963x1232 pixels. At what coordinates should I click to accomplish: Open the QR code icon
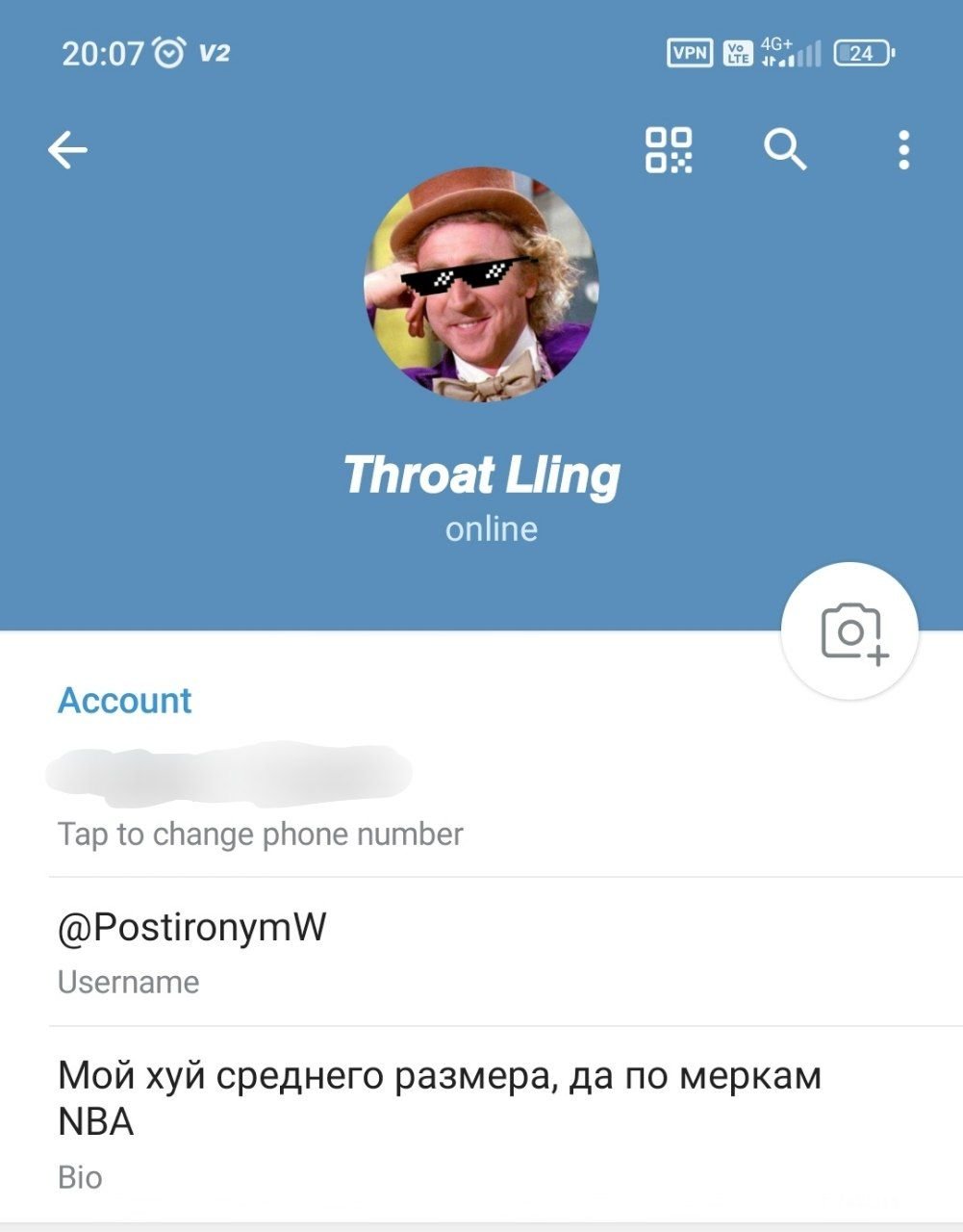click(669, 150)
